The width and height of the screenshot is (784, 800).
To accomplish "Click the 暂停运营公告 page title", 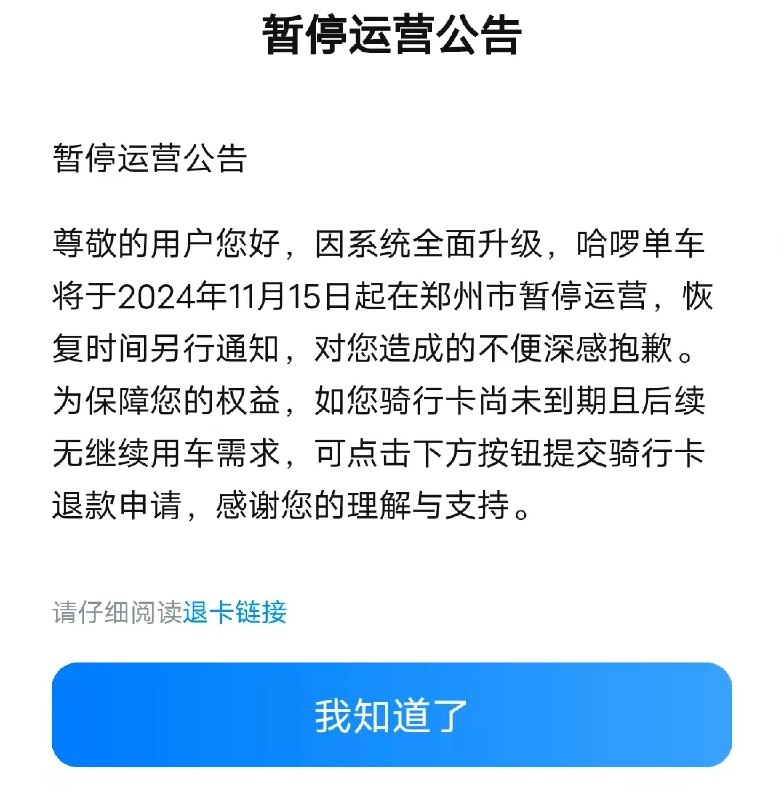I will tap(392, 31).
